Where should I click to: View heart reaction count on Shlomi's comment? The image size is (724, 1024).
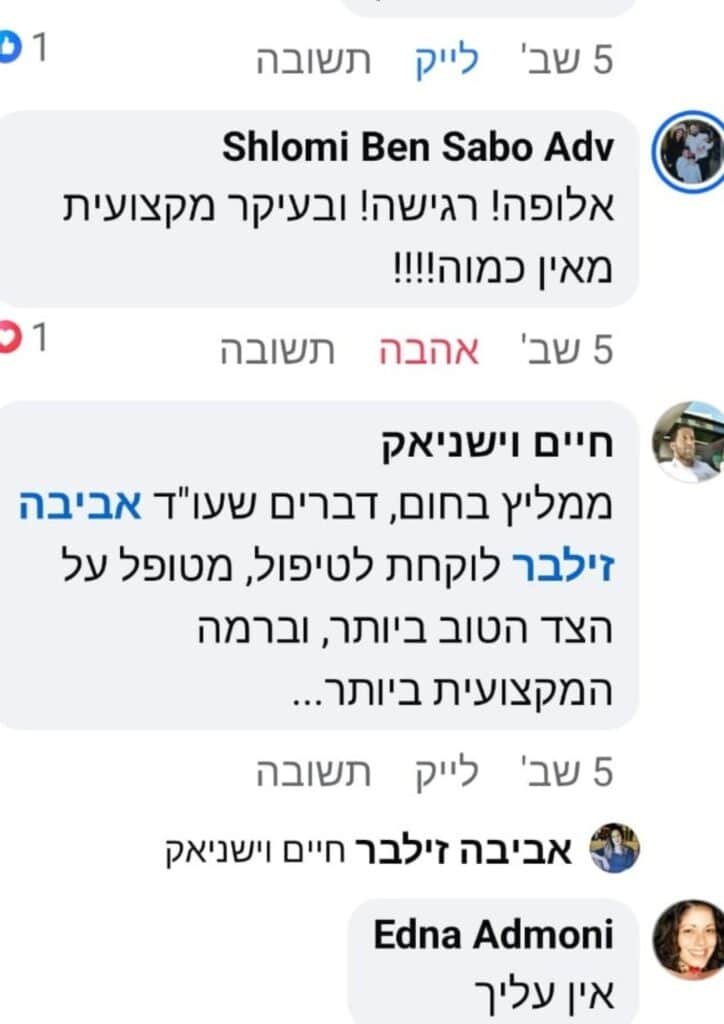point(25,340)
